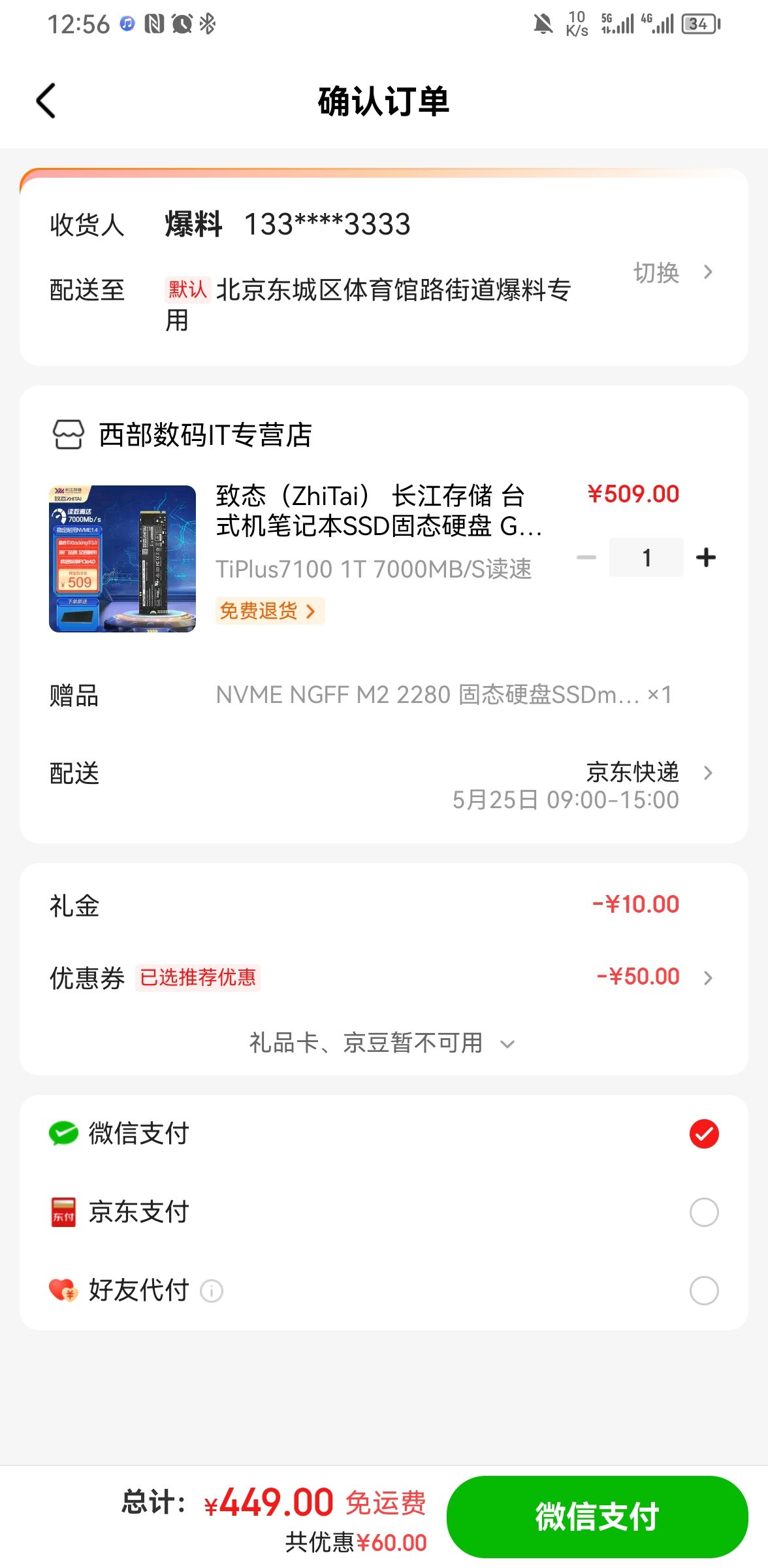Select the 京东支付 payment radio button

(x=703, y=1212)
